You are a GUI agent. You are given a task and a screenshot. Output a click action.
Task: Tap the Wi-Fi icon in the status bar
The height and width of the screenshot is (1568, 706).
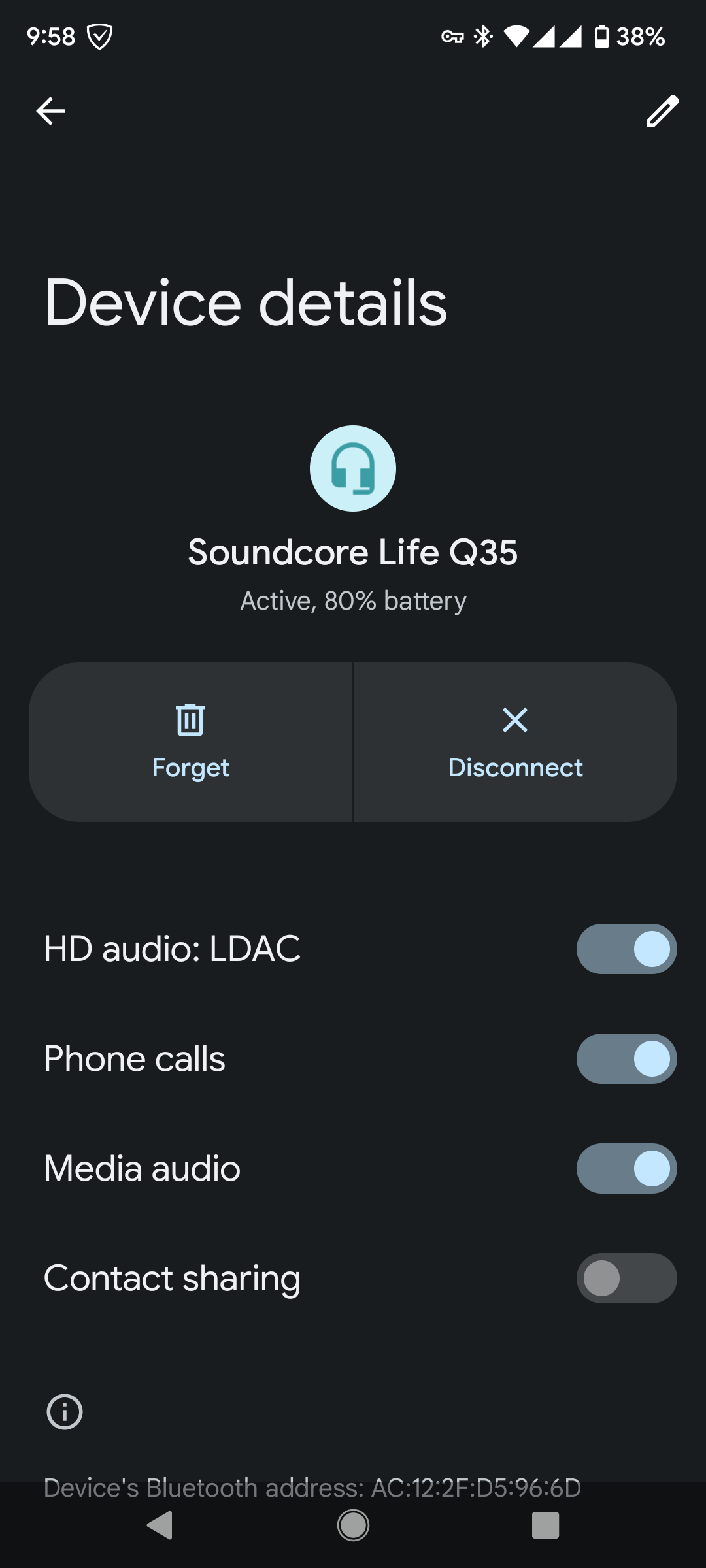point(516,37)
